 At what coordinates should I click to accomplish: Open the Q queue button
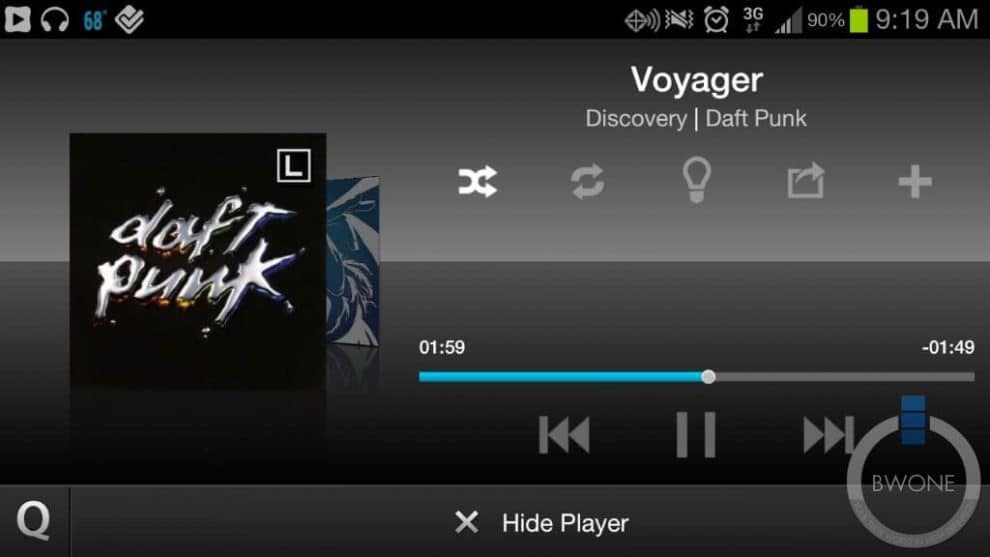pyautogui.click(x=34, y=522)
